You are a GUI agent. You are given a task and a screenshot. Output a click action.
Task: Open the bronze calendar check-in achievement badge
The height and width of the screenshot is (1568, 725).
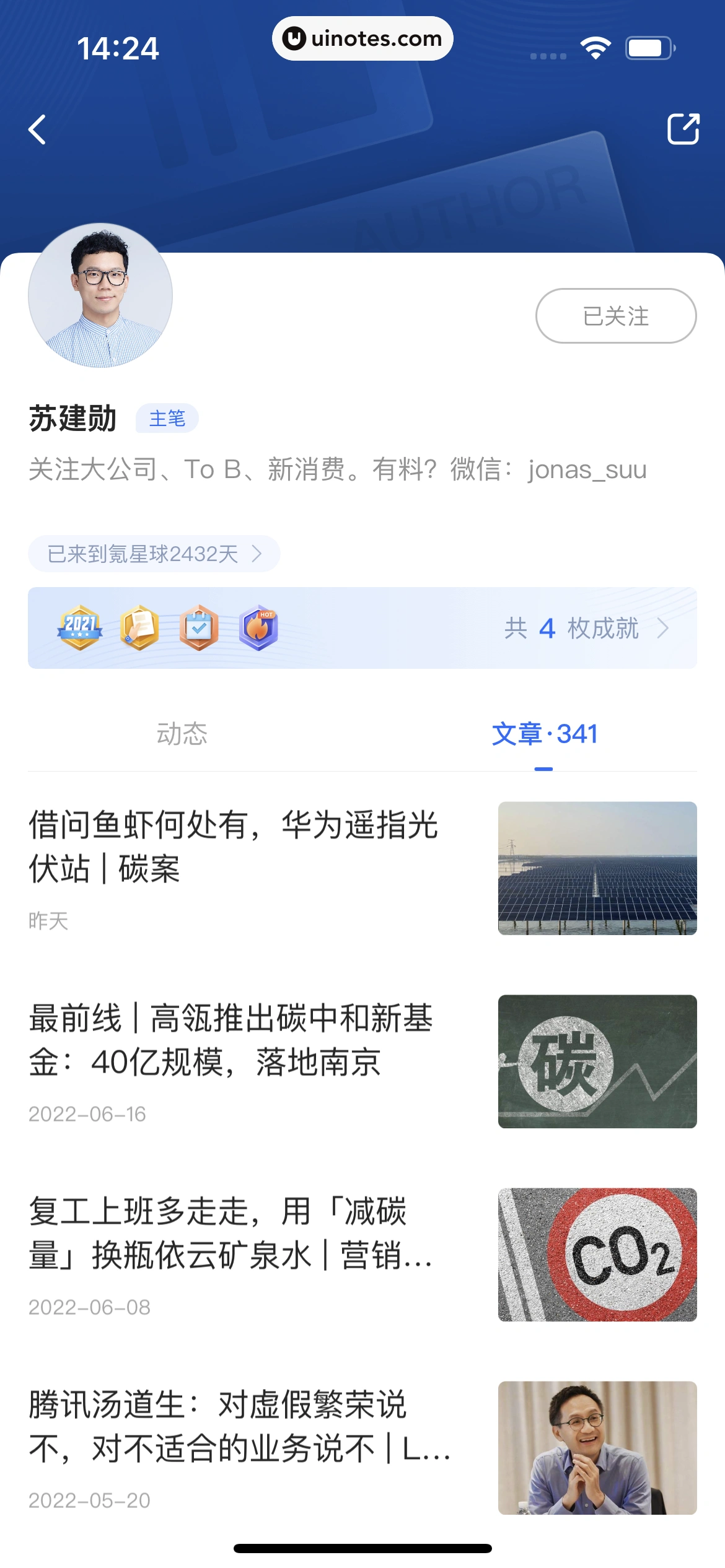click(x=198, y=627)
